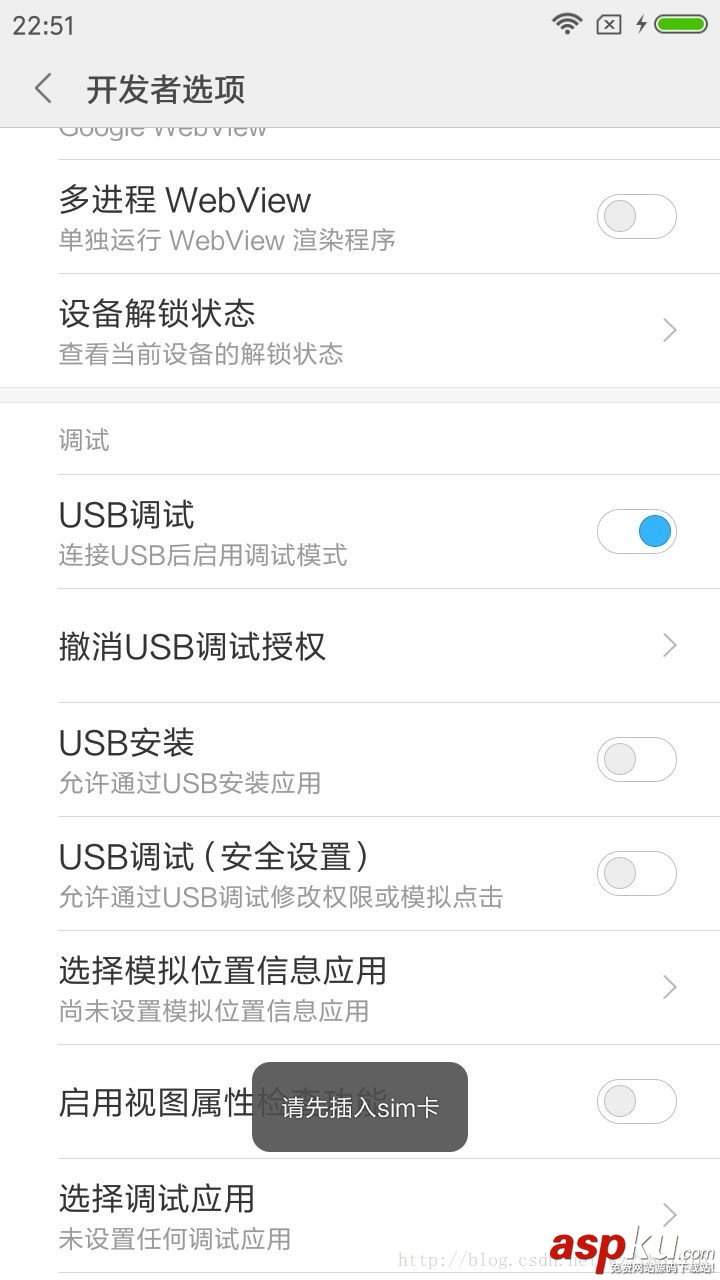Image resolution: width=720 pixels, height=1280 pixels.
Task: Expand 撤消USB调试授权 with the arrow
Action: (x=670, y=645)
